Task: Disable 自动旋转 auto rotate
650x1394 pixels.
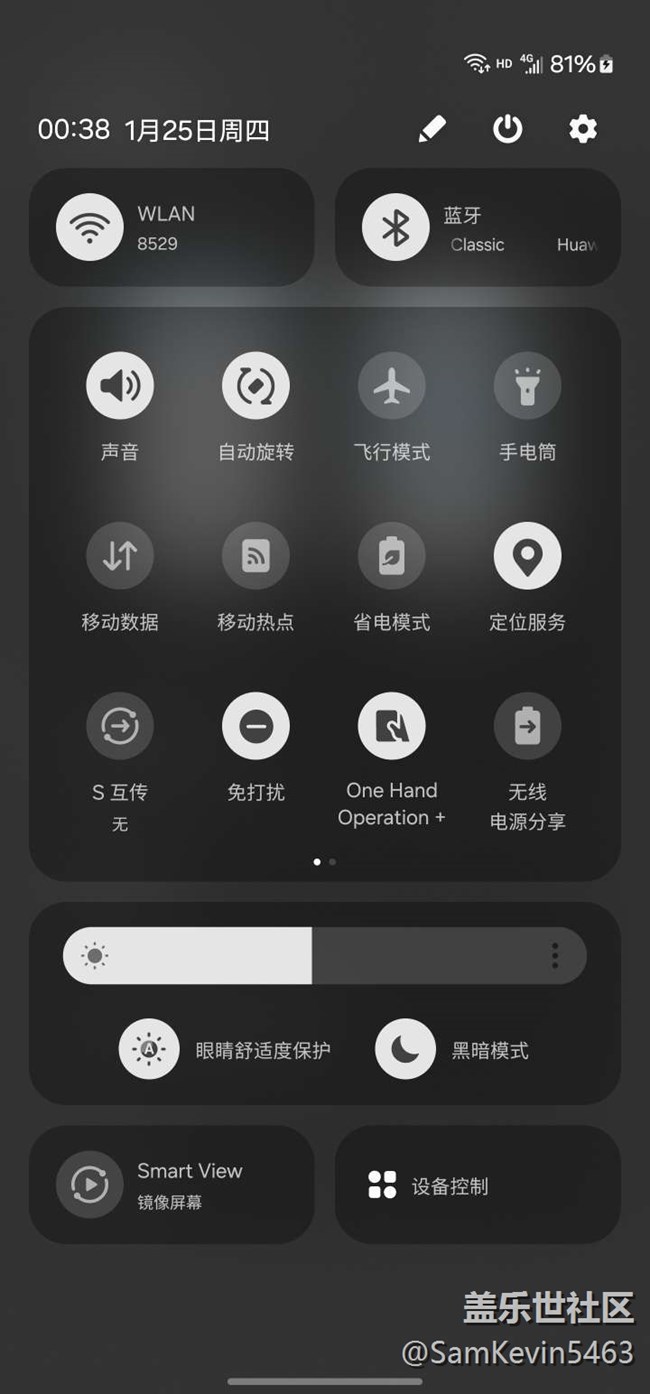Action: 256,385
